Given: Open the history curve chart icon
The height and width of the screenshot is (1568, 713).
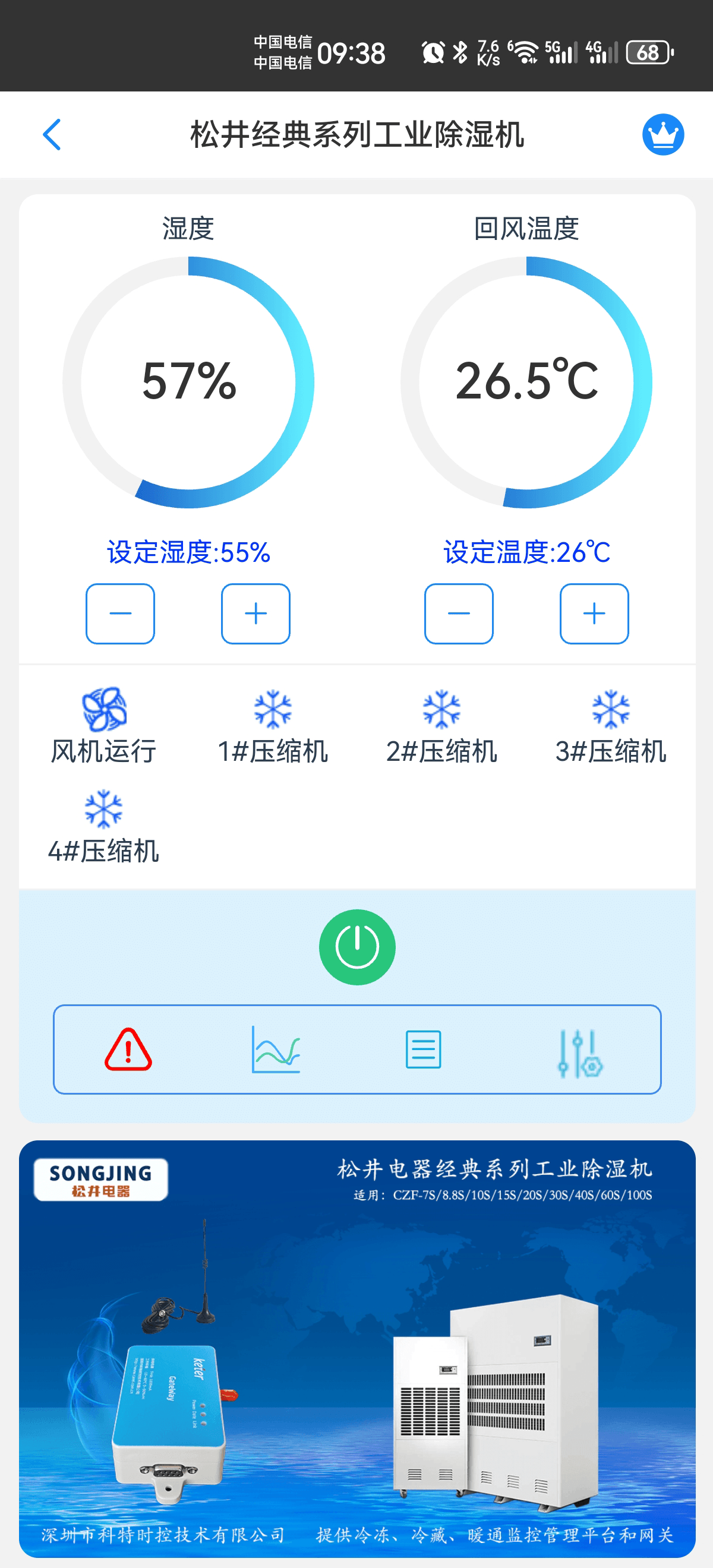Looking at the screenshot, I should [x=276, y=1048].
